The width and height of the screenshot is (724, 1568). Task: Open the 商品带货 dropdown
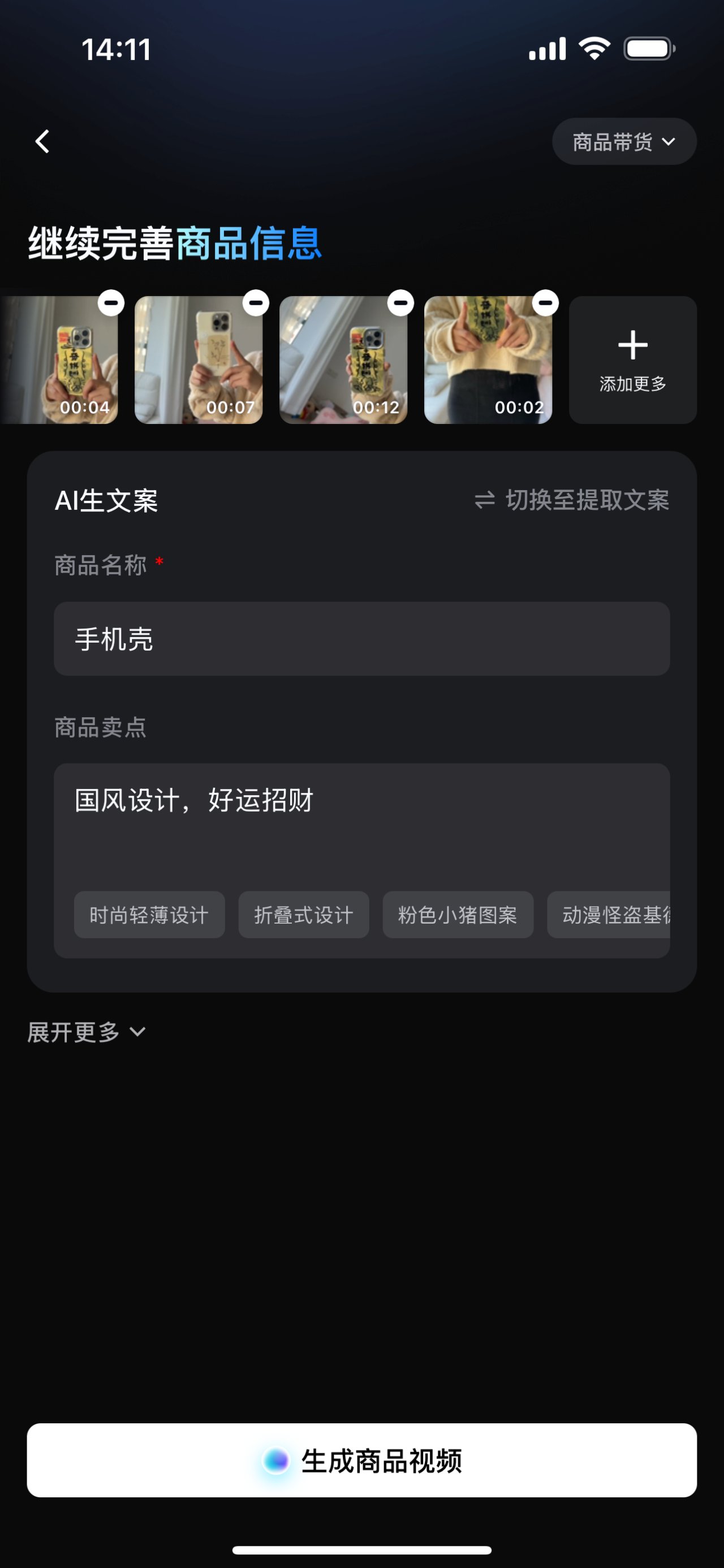tap(623, 142)
